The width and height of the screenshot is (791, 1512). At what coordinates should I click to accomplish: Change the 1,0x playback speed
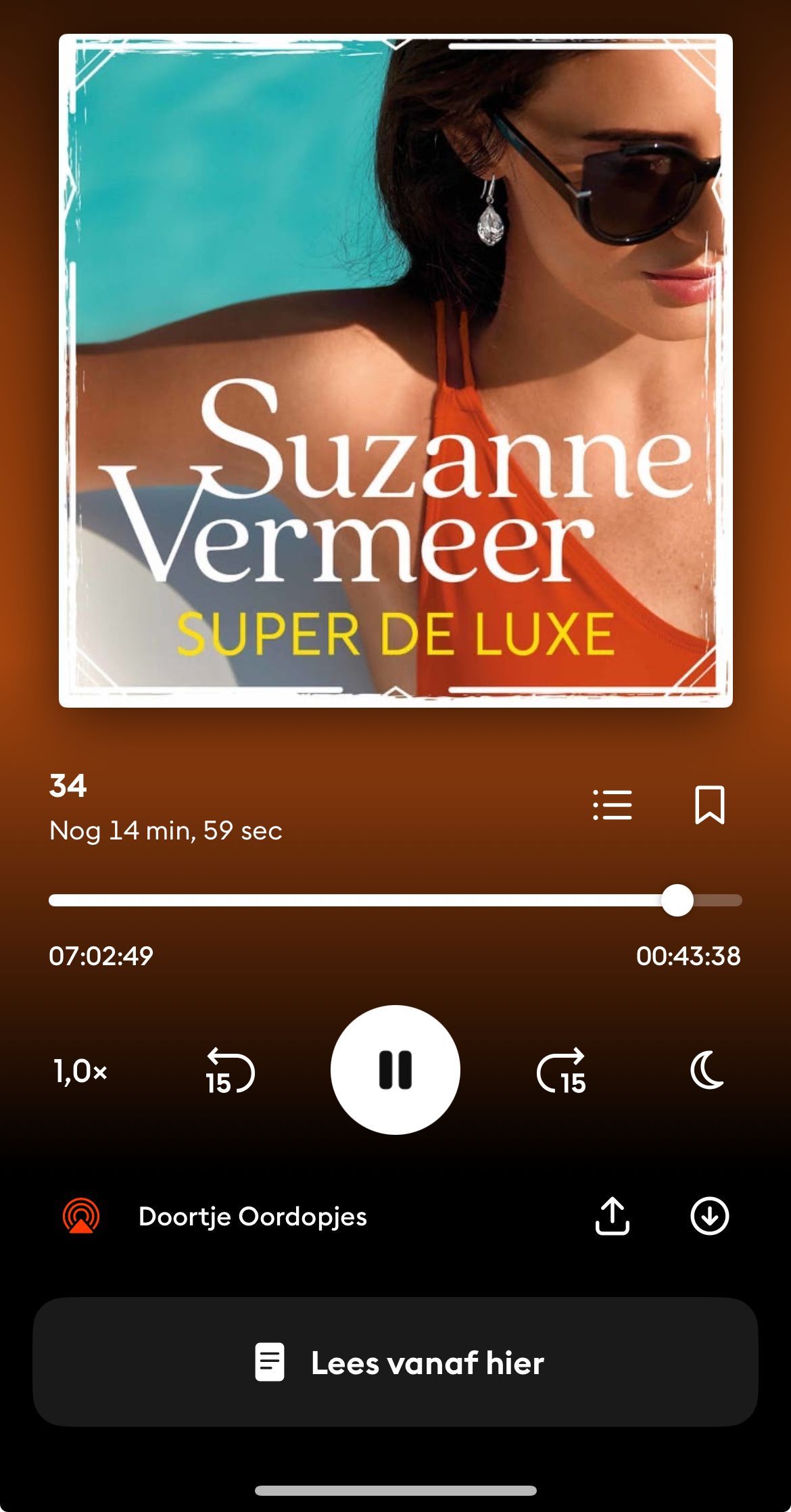80,1071
